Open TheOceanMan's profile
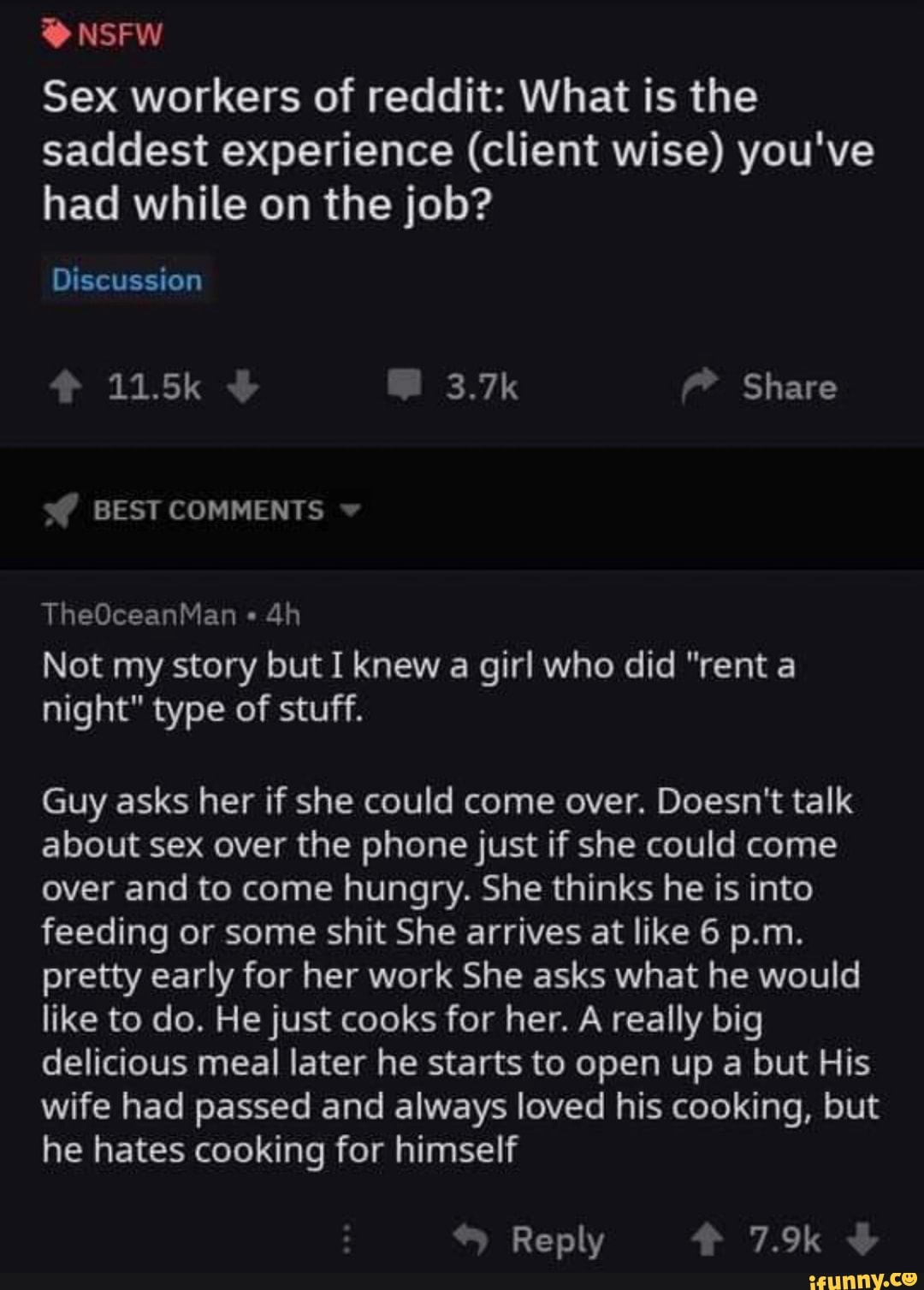This screenshot has height=1290, width=924. pyautogui.click(x=139, y=615)
